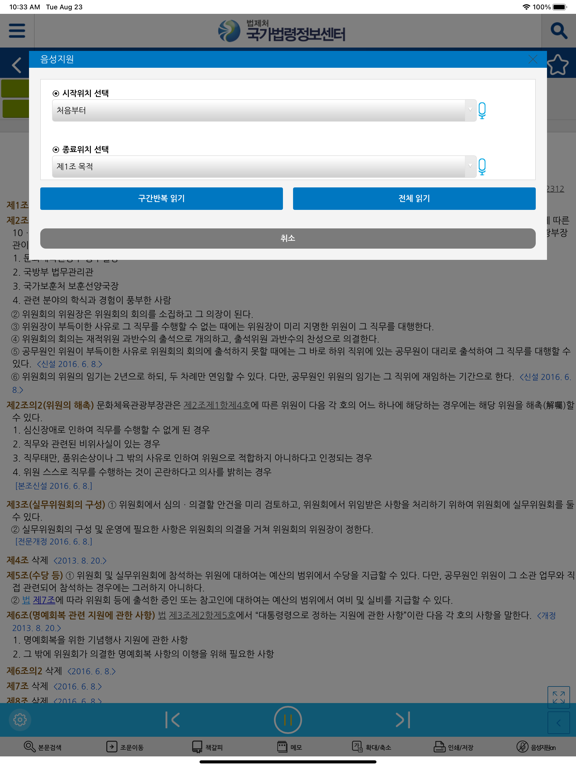Skip to the next section

(x=403, y=720)
